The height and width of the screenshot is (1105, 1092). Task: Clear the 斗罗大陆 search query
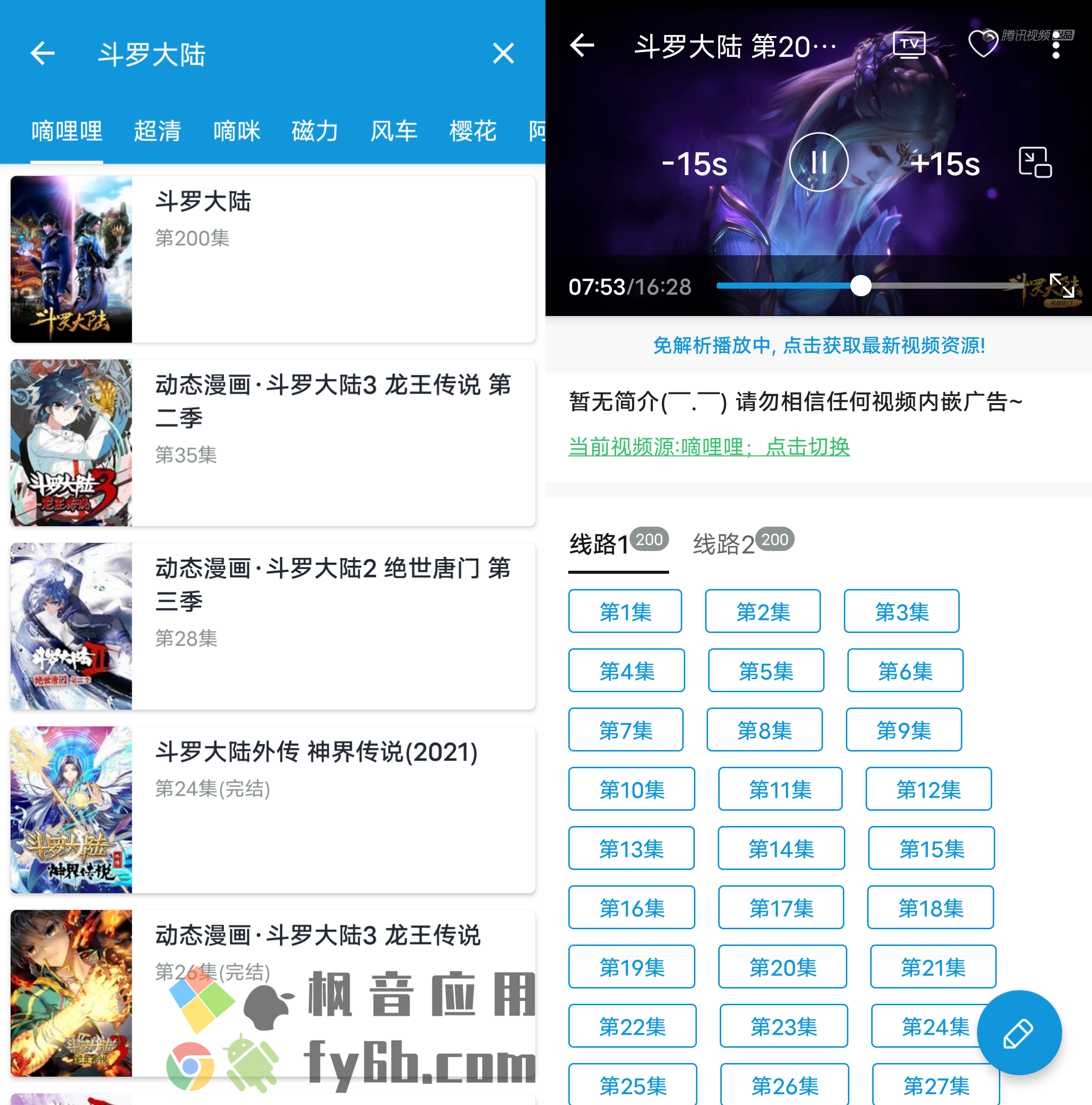503,54
